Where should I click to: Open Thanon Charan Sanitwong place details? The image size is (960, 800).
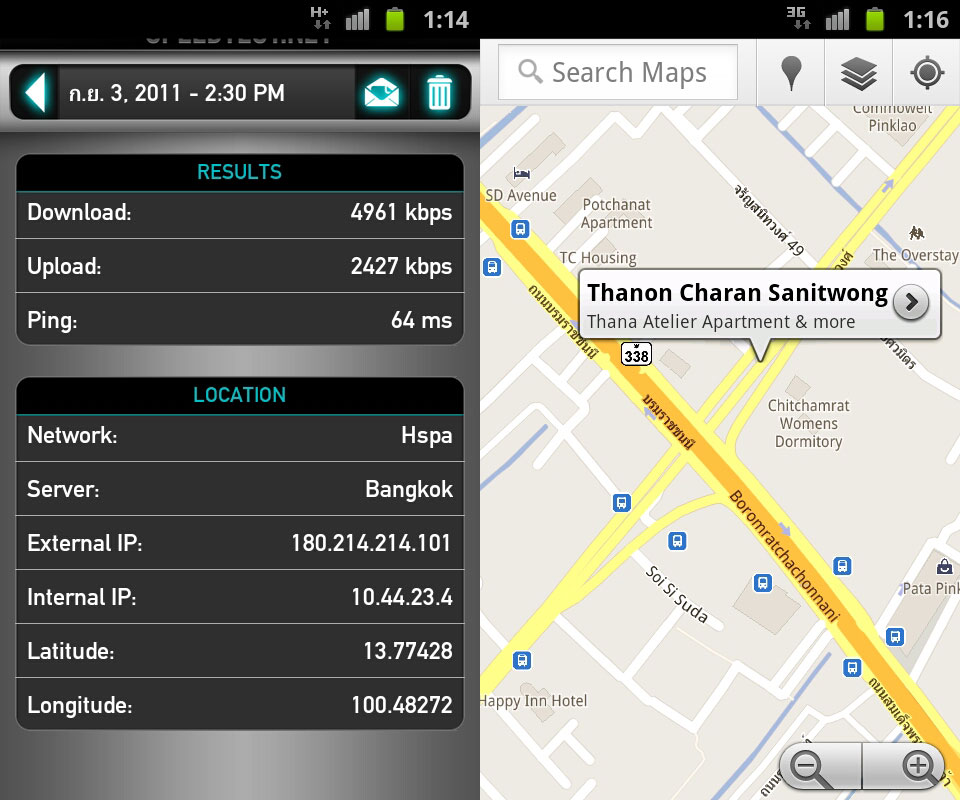pyautogui.click(x=910, y=302)
